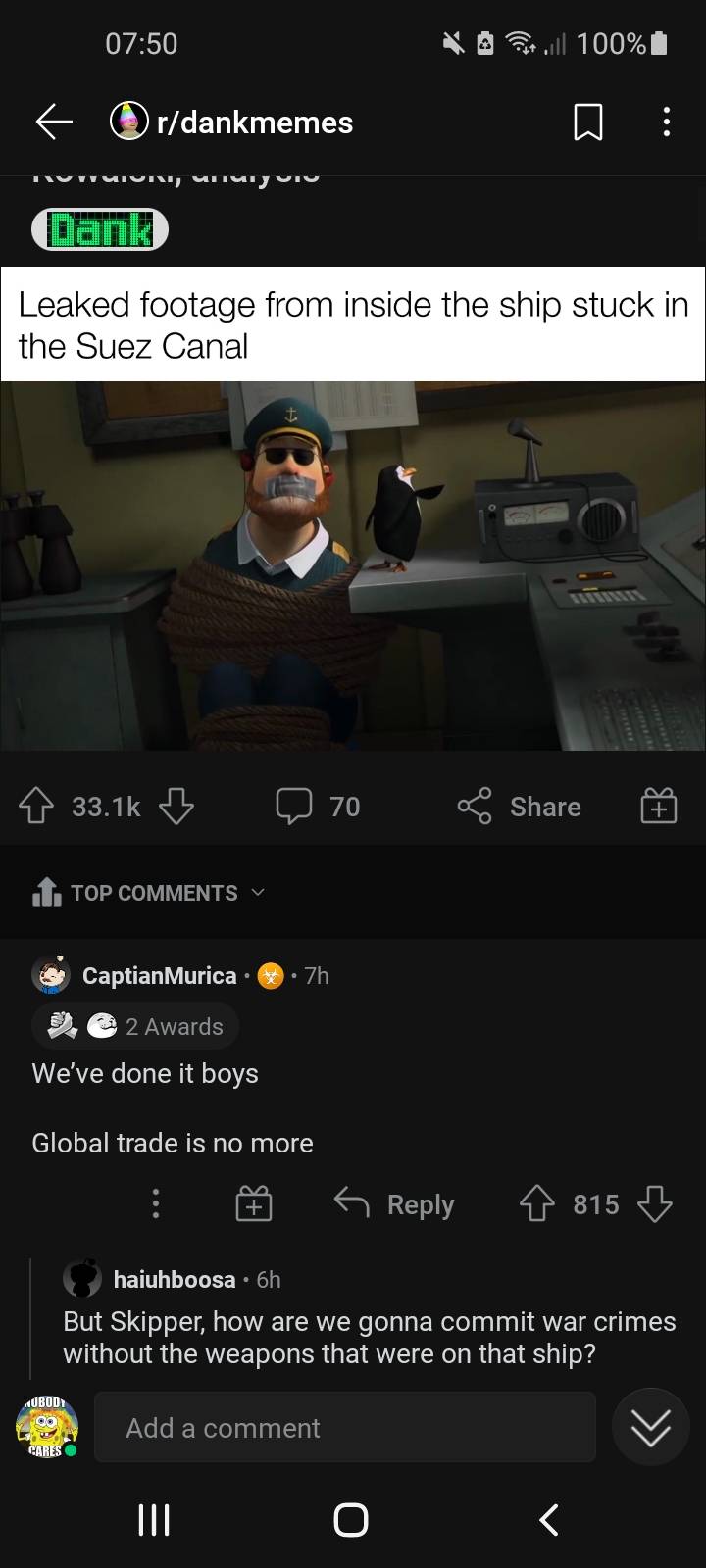This screenshot has height=1568, width=706.
Task: Open the Suez Canal meme image
Action: [353, 565]
